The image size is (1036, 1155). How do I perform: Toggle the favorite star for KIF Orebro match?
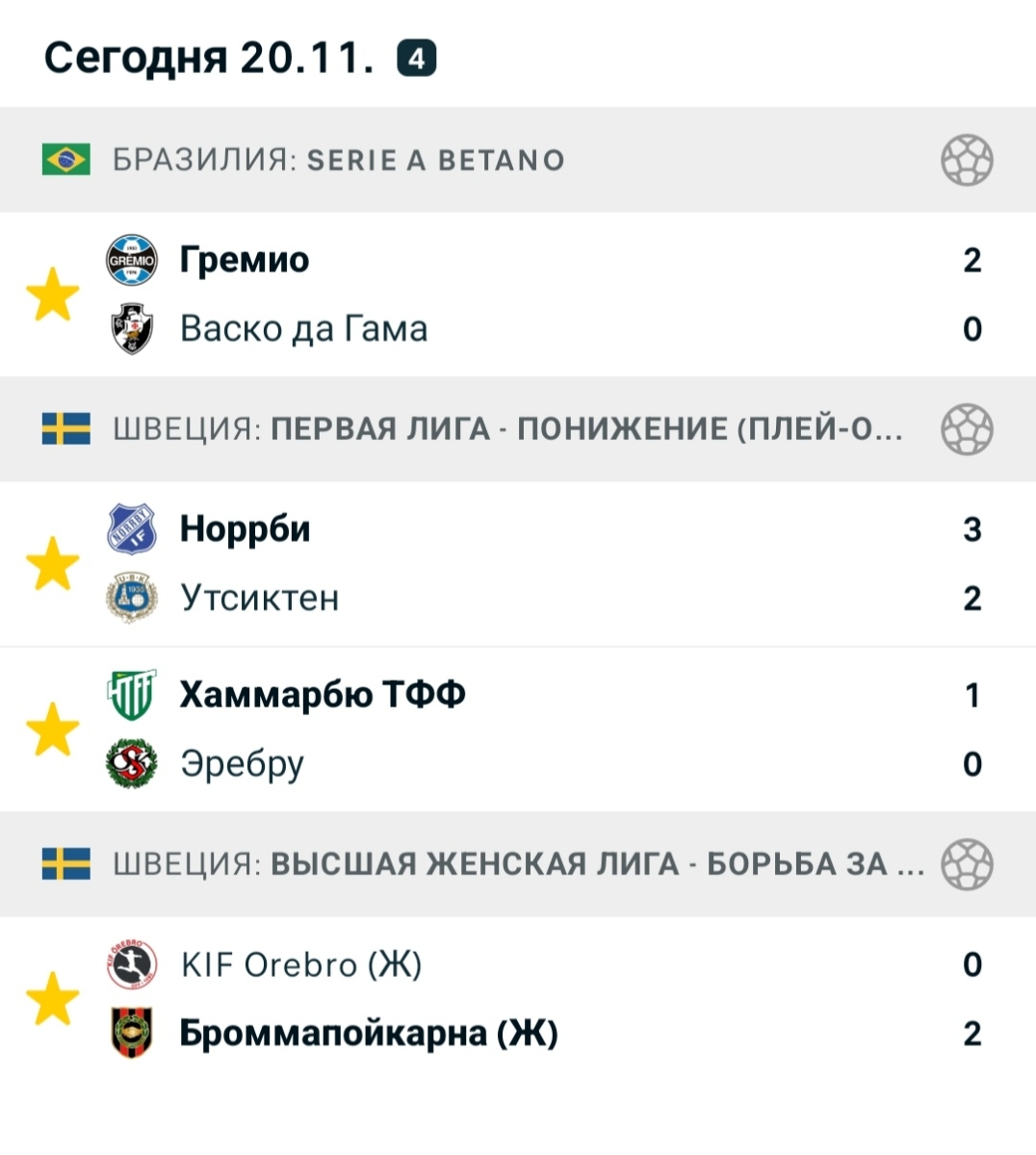point(53,999)
